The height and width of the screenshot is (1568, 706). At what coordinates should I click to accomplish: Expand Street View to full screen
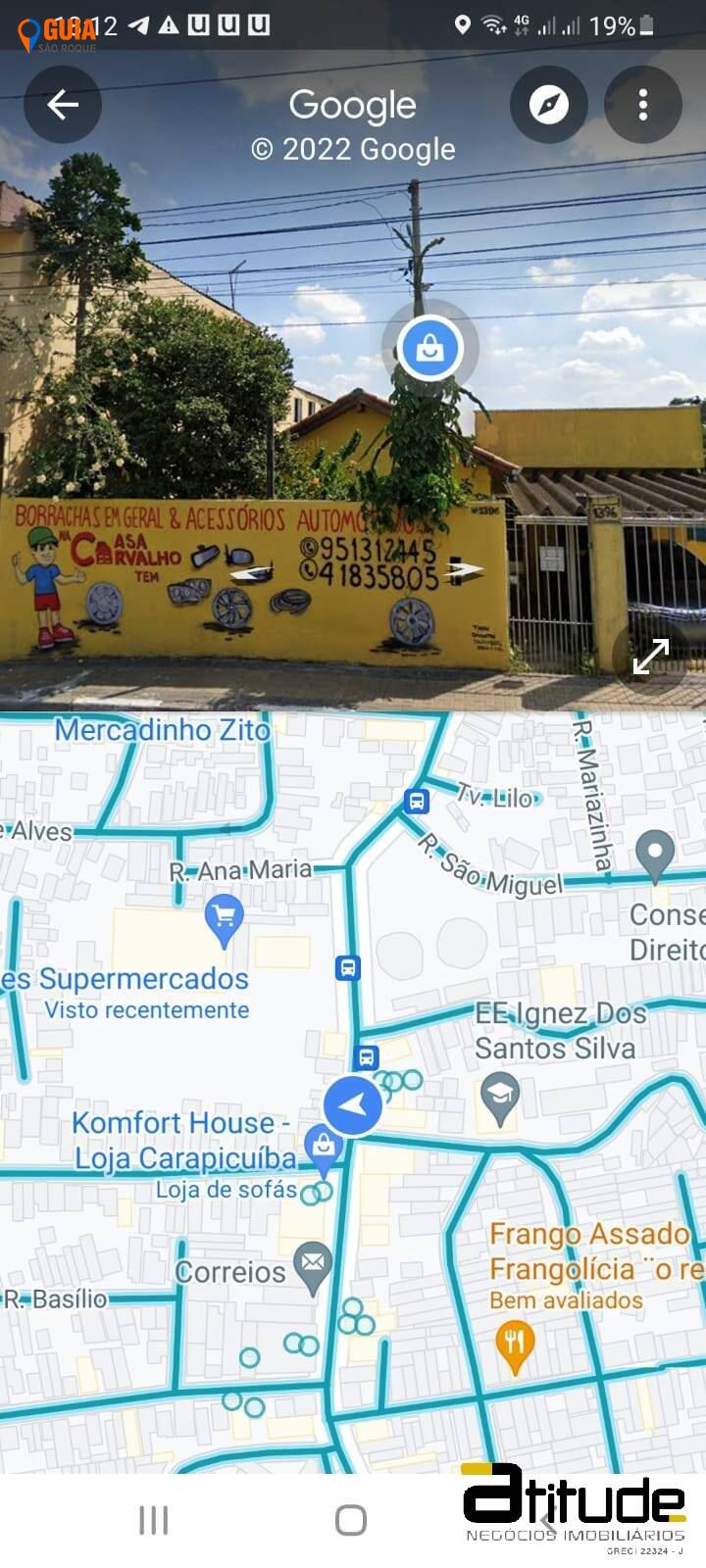click(x=650, y=657)
